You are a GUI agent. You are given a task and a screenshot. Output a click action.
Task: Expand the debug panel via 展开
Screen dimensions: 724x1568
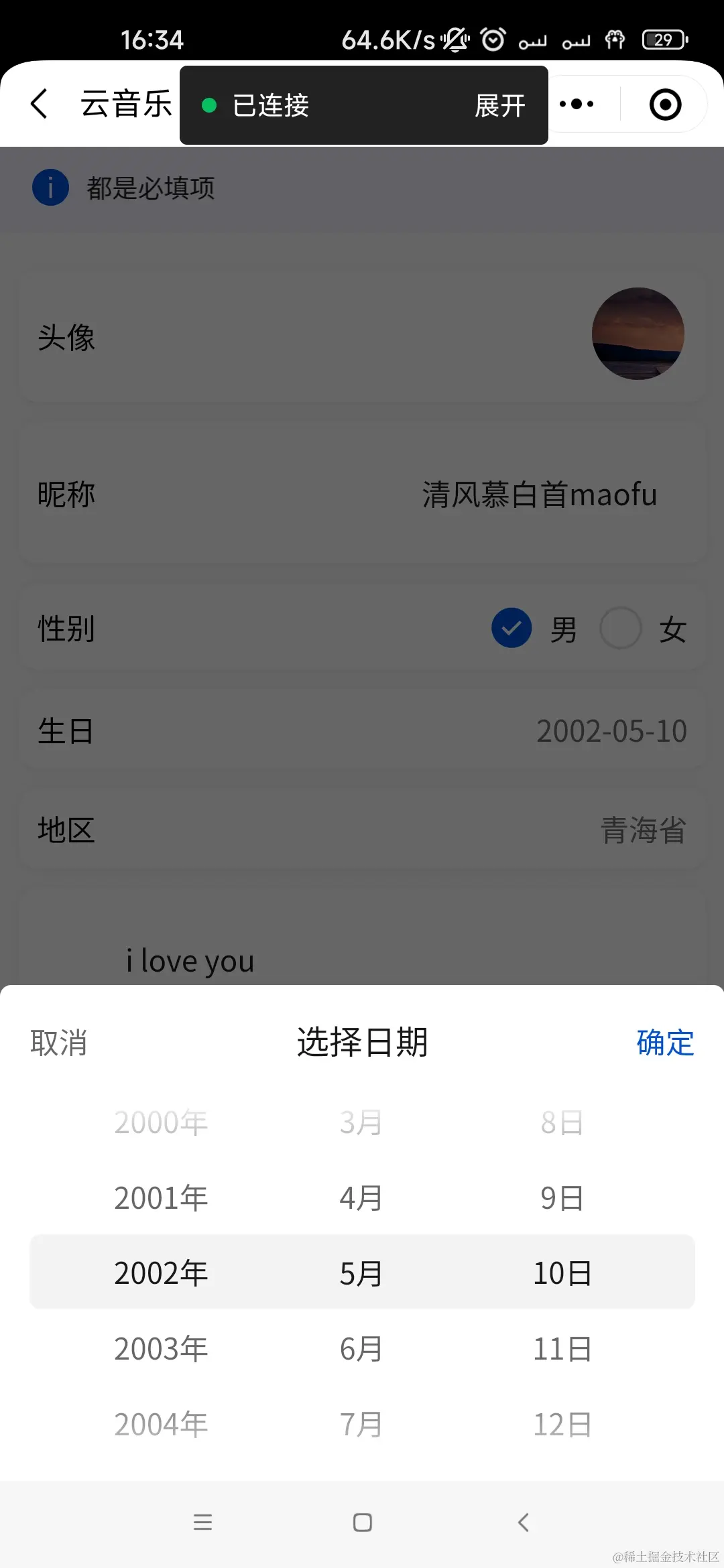(x=500, y=106)
